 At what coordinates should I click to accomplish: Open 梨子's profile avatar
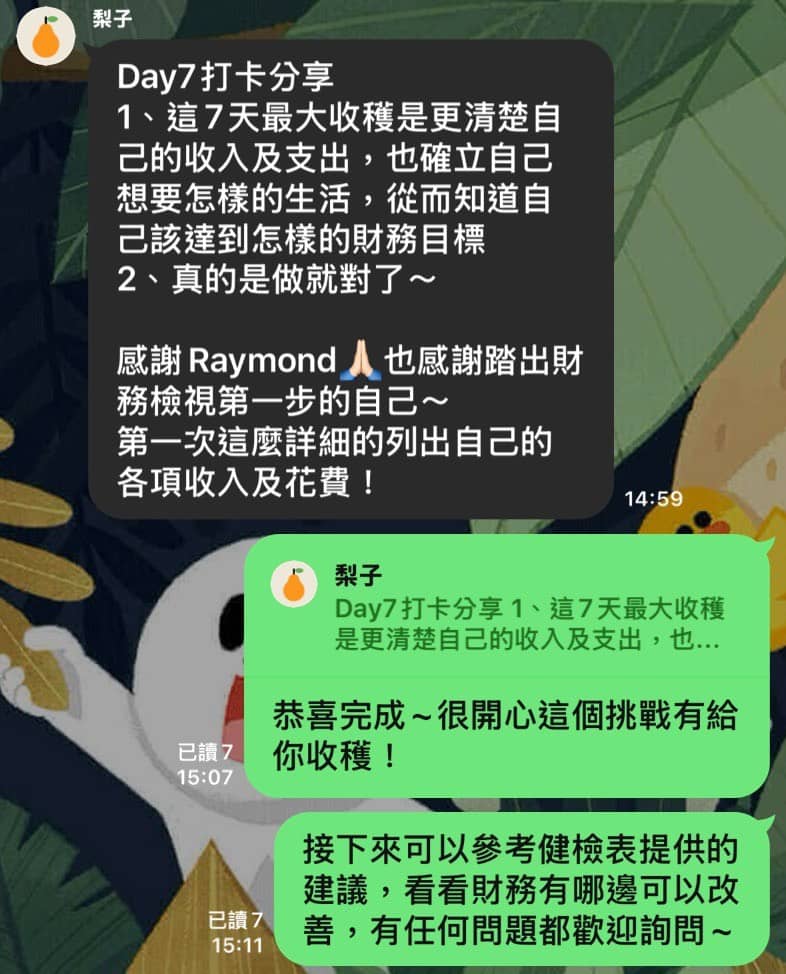pyautogui.click(x=45, y=37)
